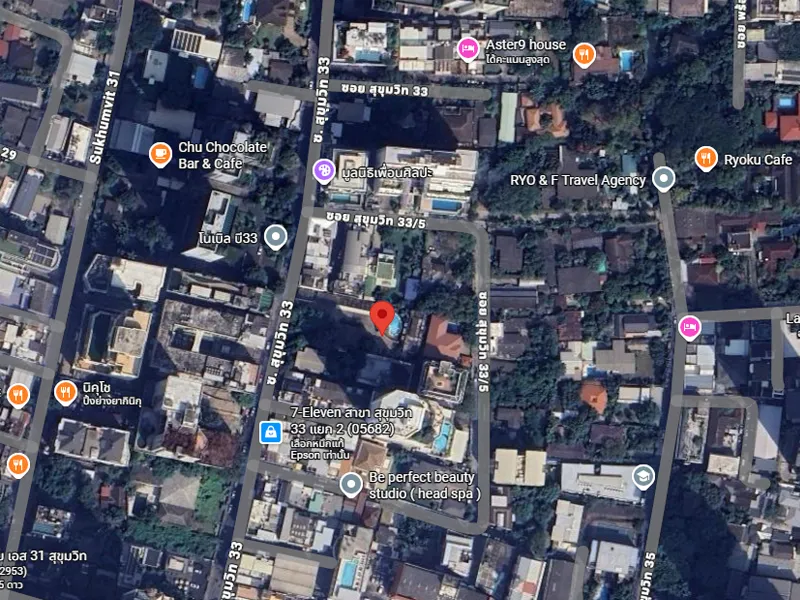800x600 pixels.
Task: Select the มูลนิธิเพื่อนศิลปะ purple marker
Action: (x=323, y=171)
